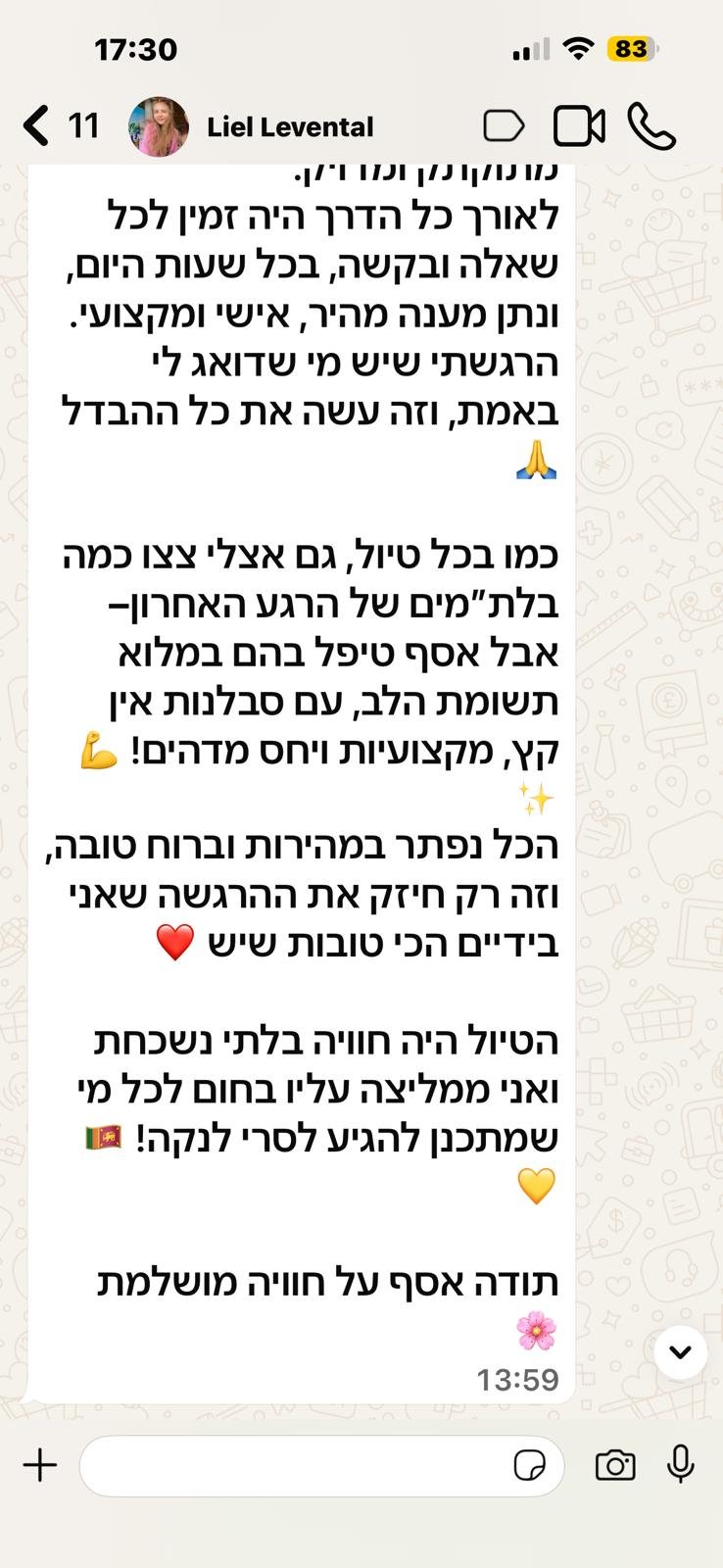Jump to latest message with down arrow
Screen dimensions: 723x1568
pos(680,1352)
